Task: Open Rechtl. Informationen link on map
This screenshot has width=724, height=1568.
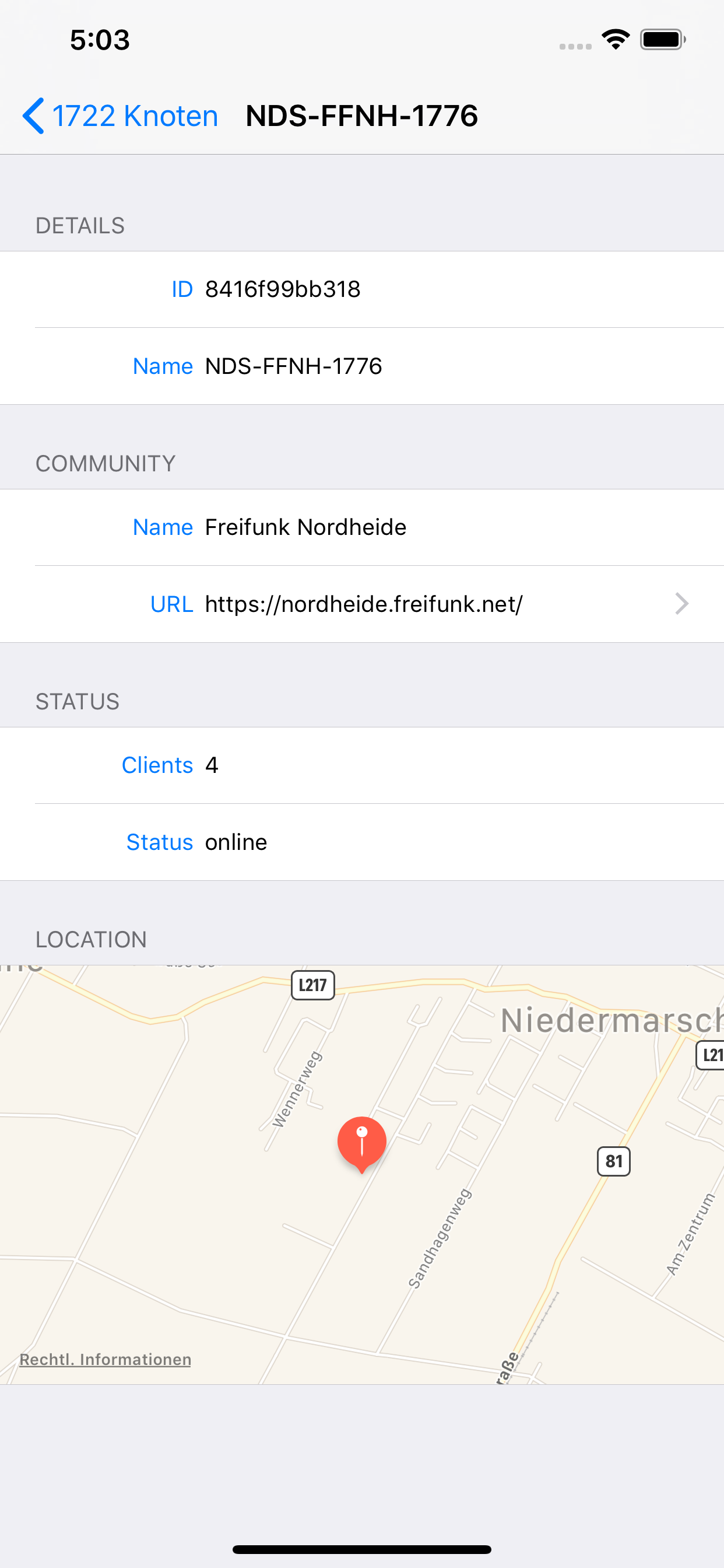Action: pos(106,1359)
